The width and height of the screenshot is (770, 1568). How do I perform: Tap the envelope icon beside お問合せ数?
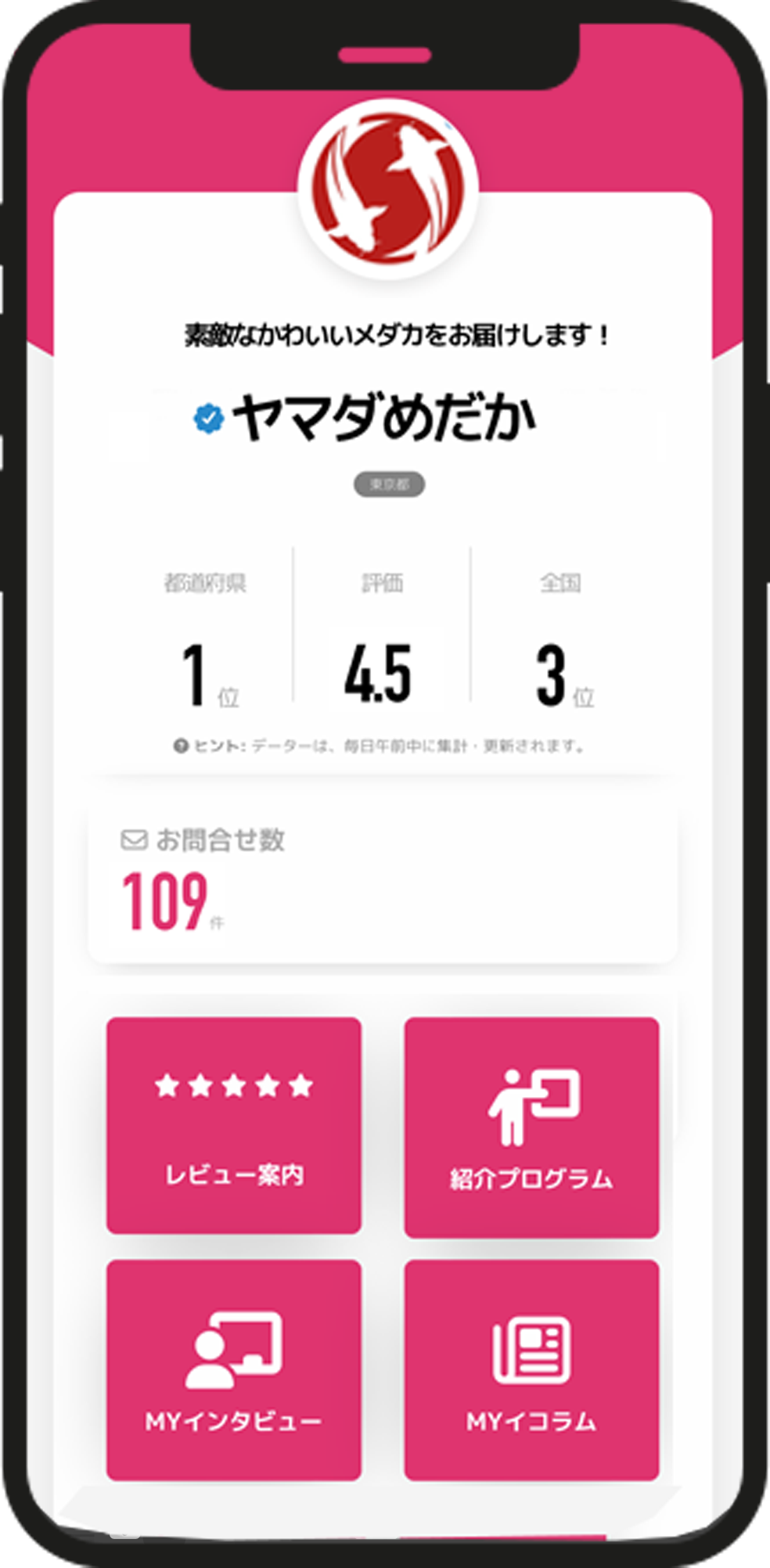click(x=132, y=842)
